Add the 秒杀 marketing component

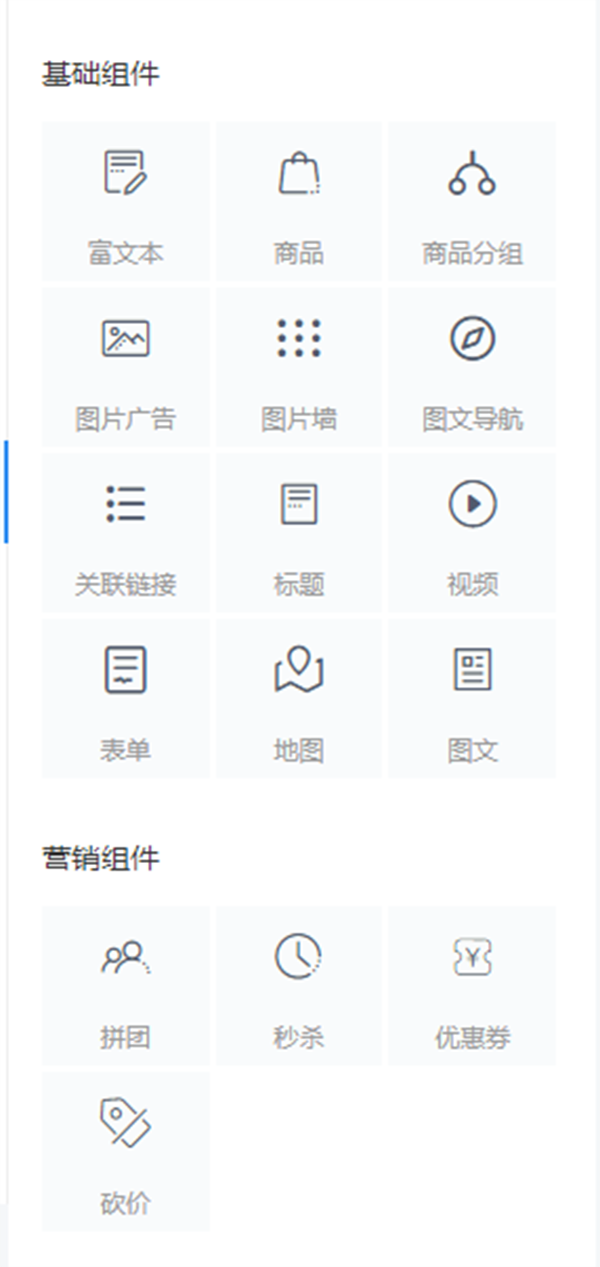click(x=299, y=986)
